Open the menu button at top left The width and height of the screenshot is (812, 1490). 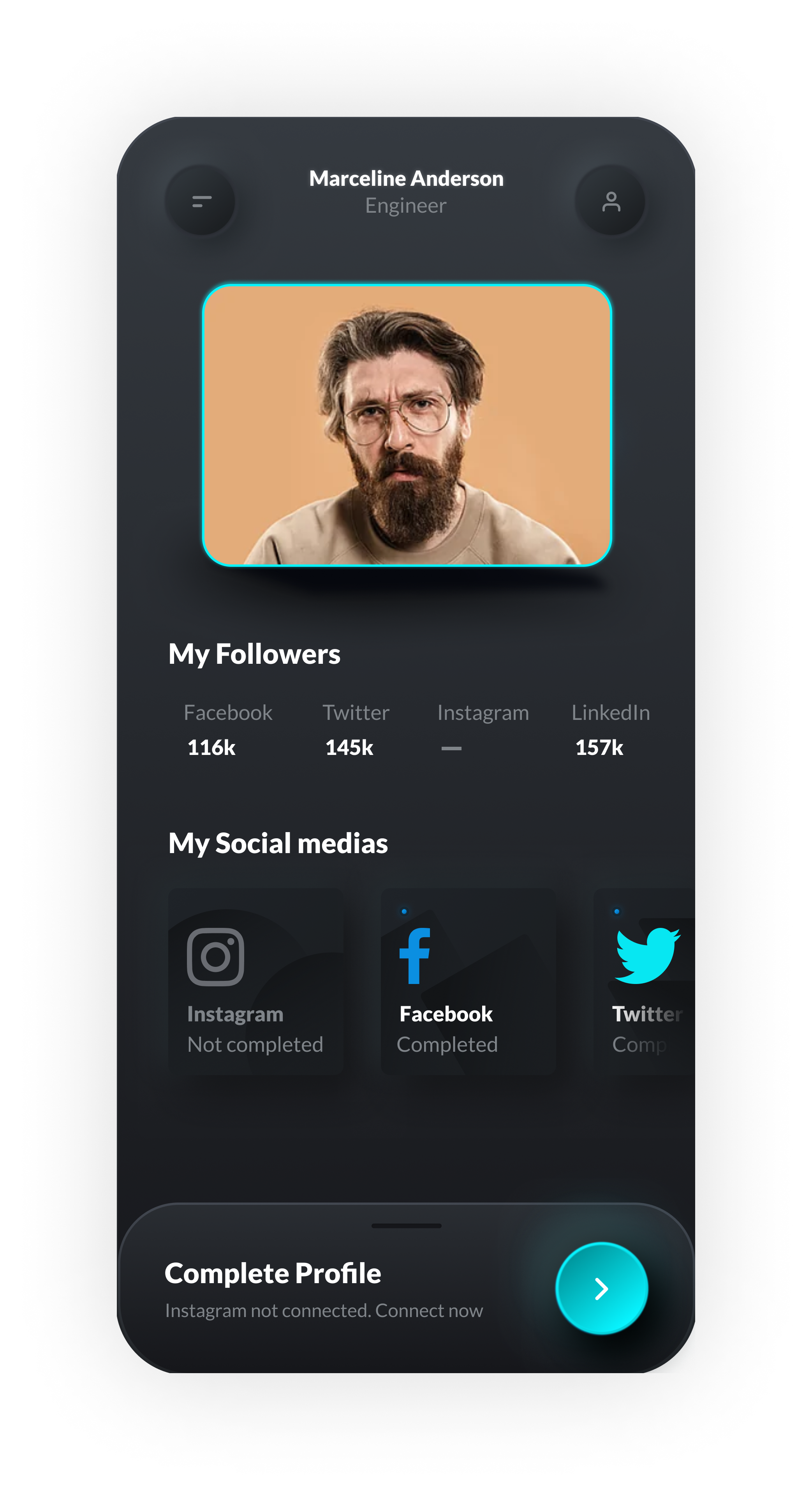[200, 201]
